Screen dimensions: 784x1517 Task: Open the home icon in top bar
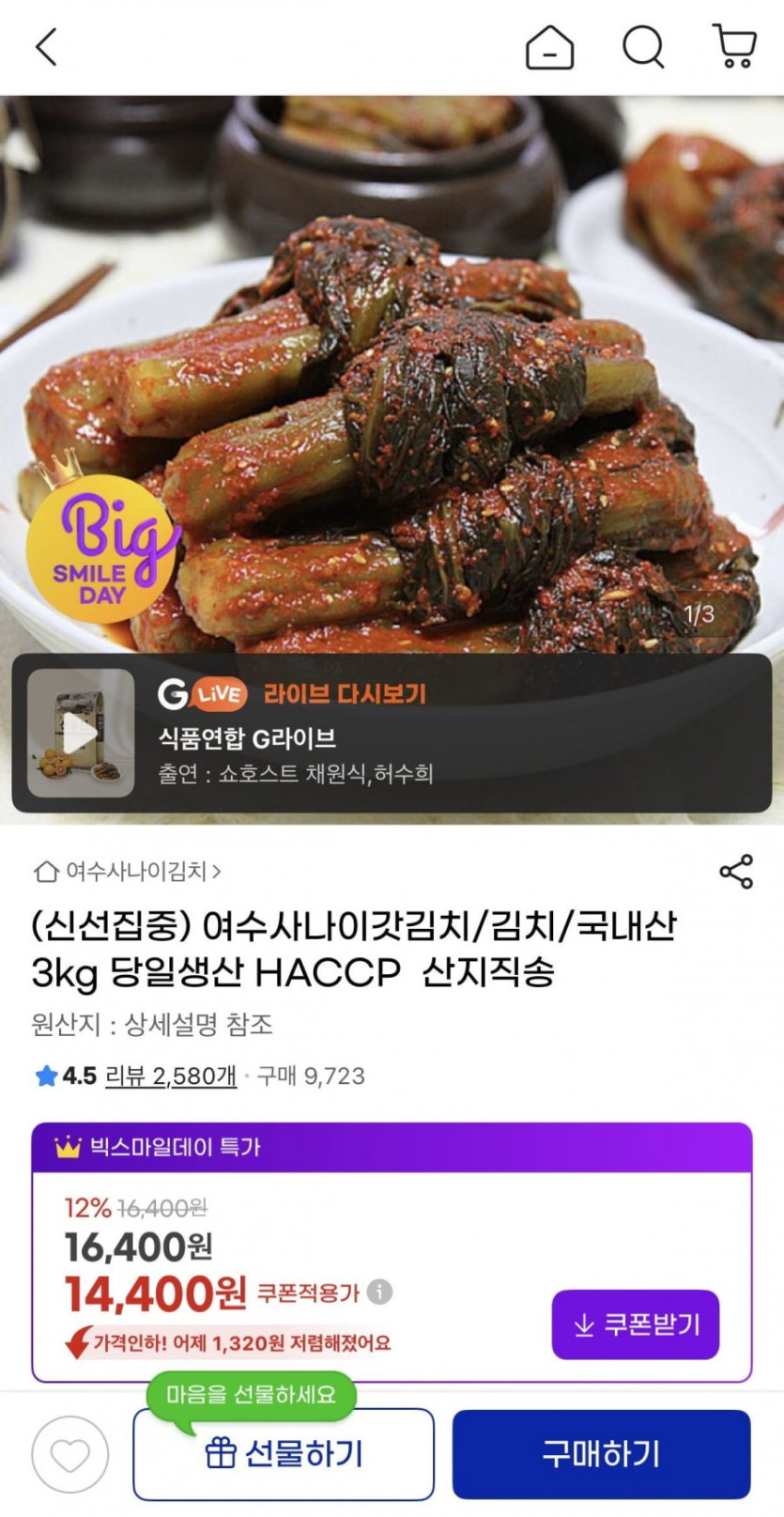pos(549,46)
